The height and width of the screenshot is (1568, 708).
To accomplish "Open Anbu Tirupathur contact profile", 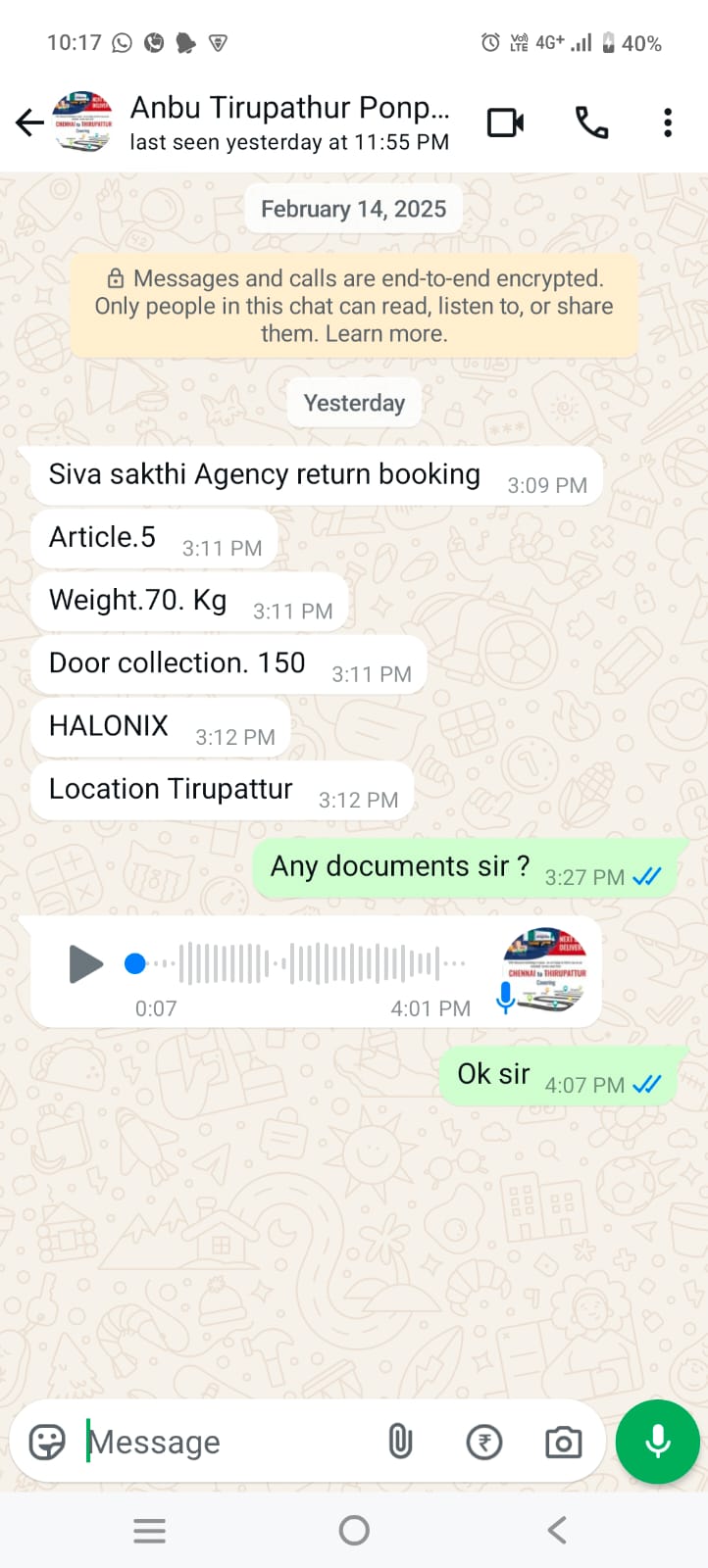I will click(289, 122).
